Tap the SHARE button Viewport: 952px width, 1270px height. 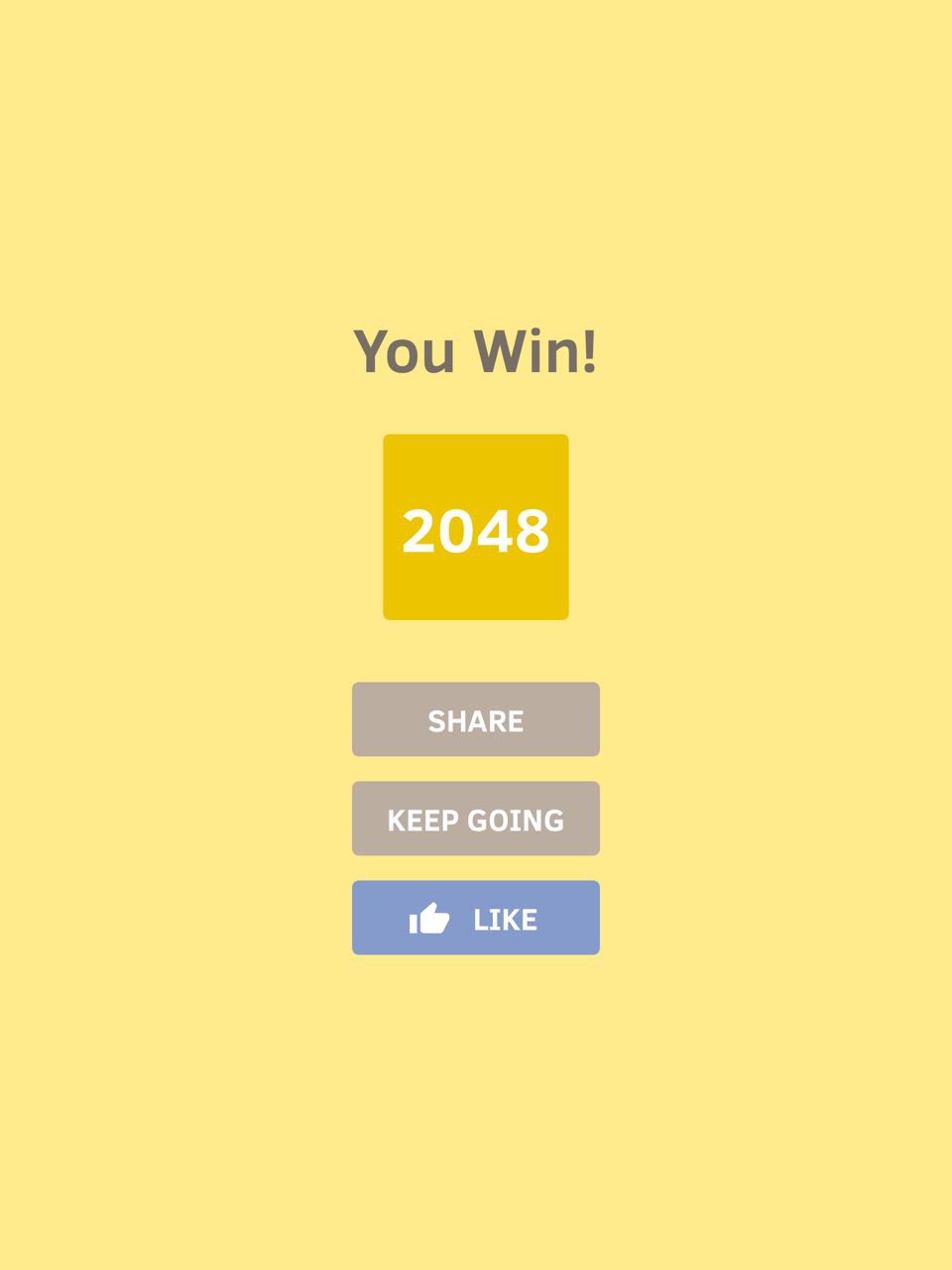(x=476, y=719)
